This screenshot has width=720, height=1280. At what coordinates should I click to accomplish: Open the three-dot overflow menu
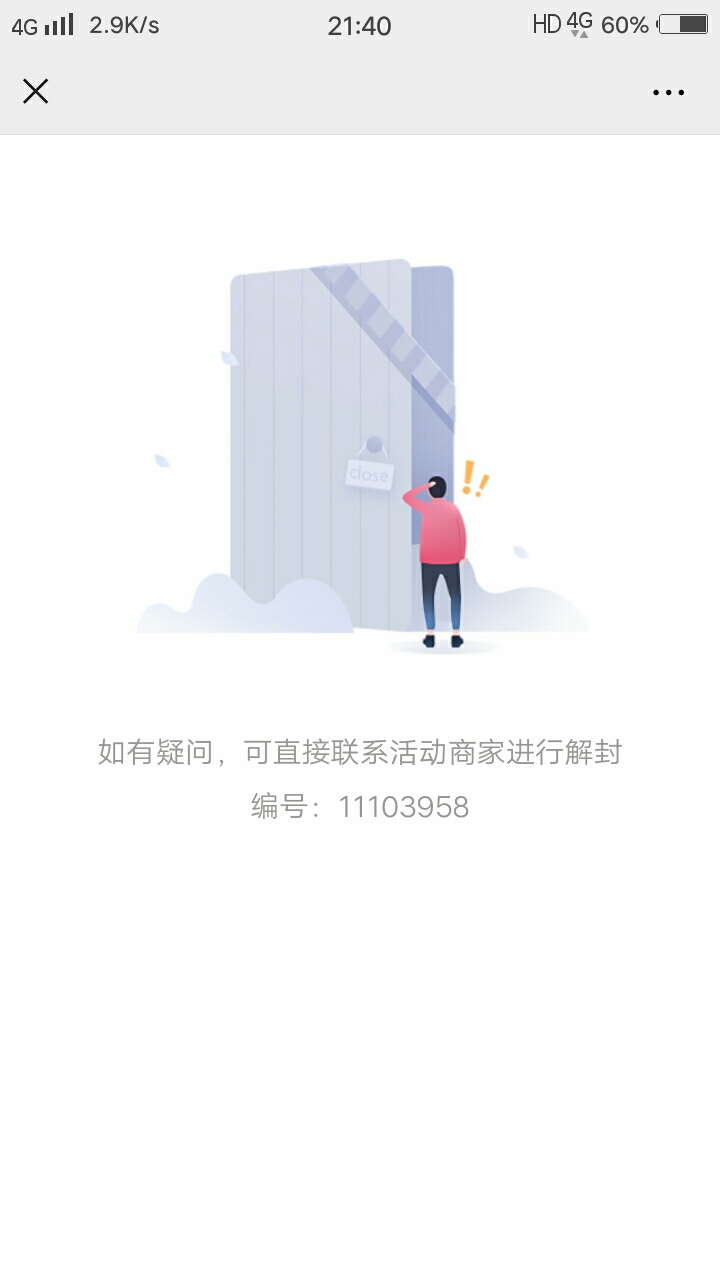[x=668, y=93]
